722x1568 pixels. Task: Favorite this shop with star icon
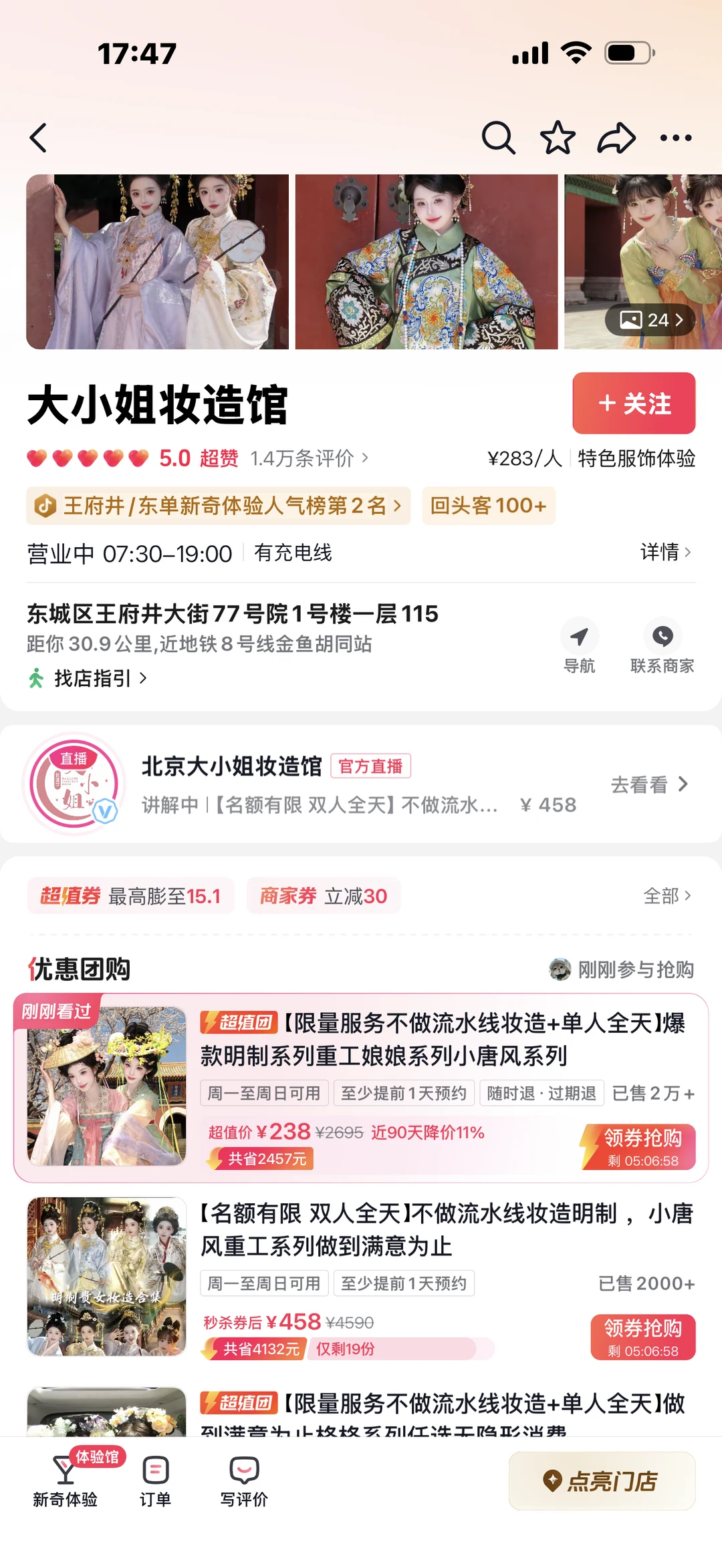tap(557, 138)
